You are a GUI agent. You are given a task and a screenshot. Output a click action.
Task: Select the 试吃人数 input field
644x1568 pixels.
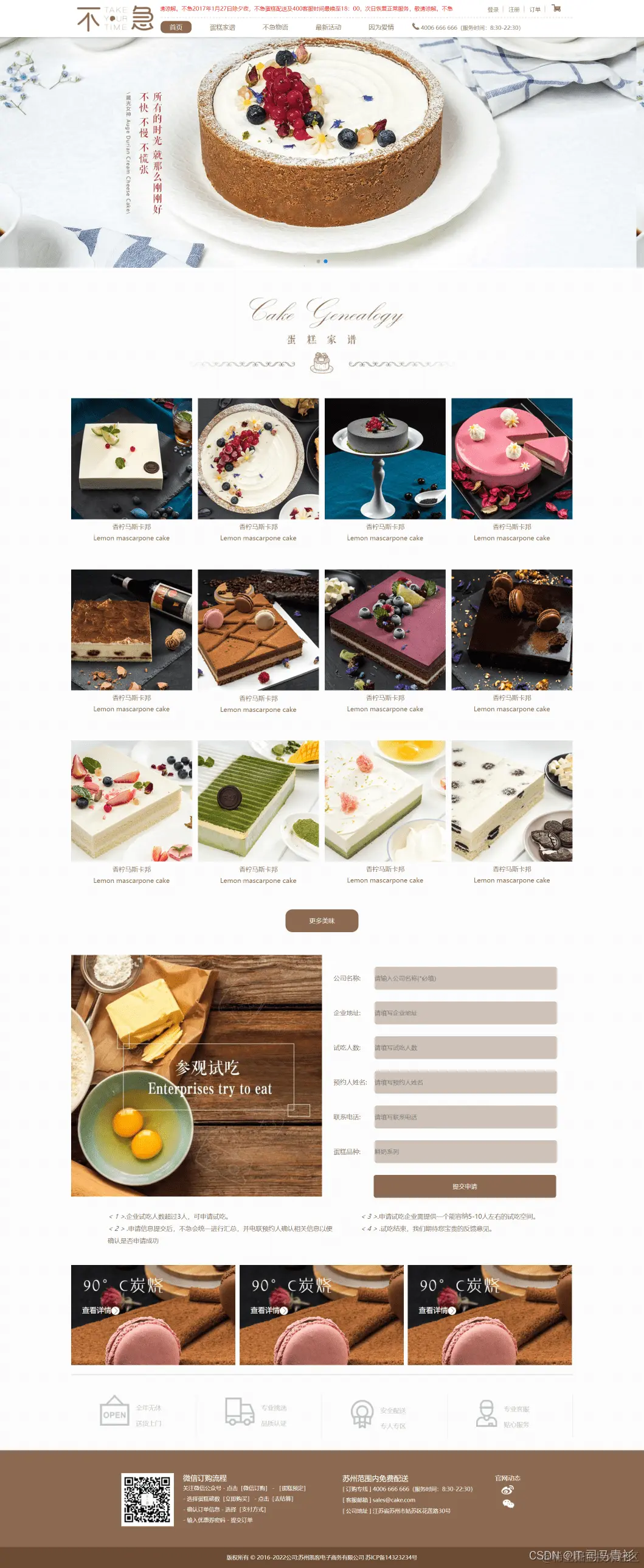pos(465,1048)
